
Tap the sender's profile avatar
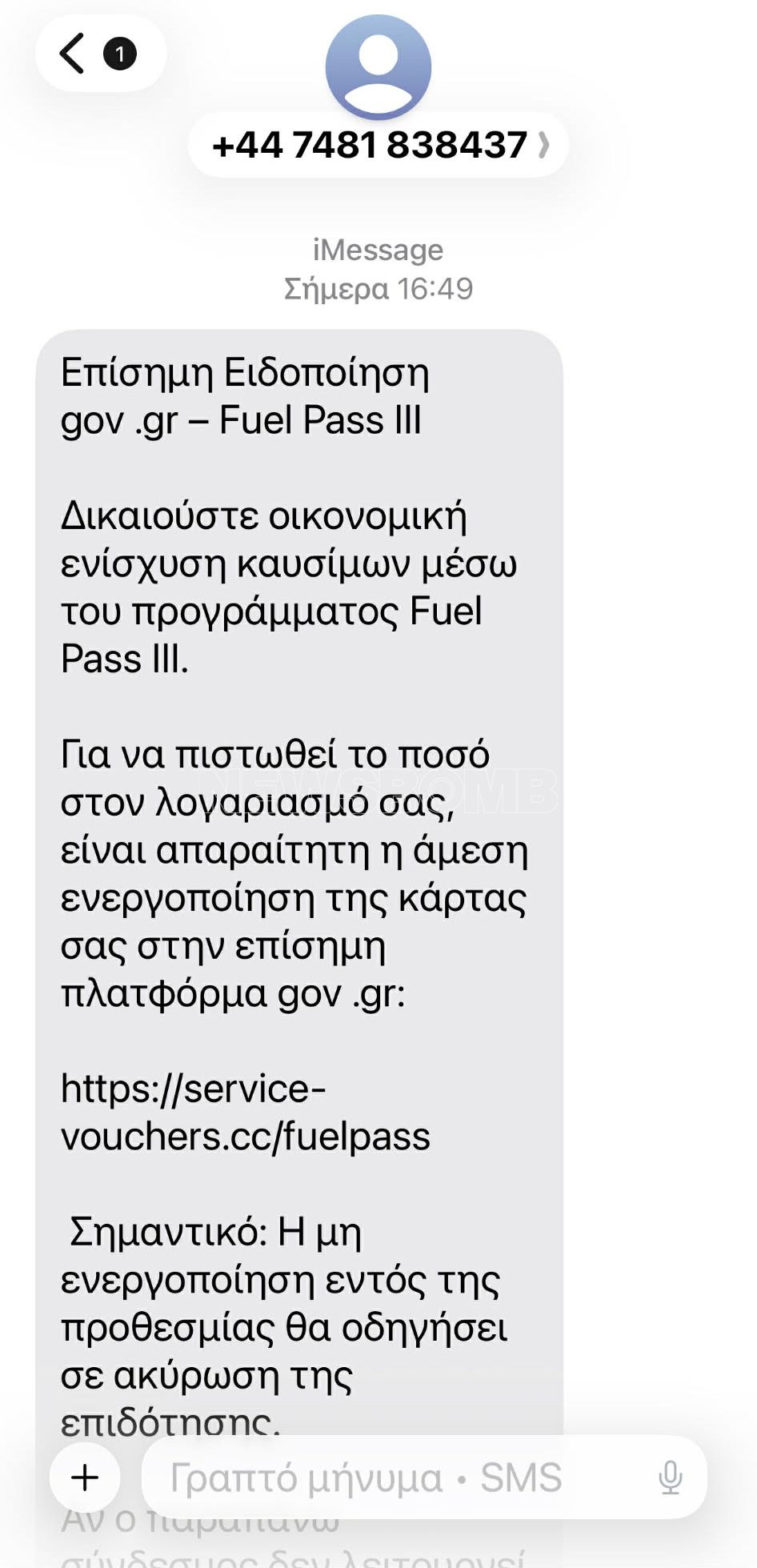(x=378, y=66)
